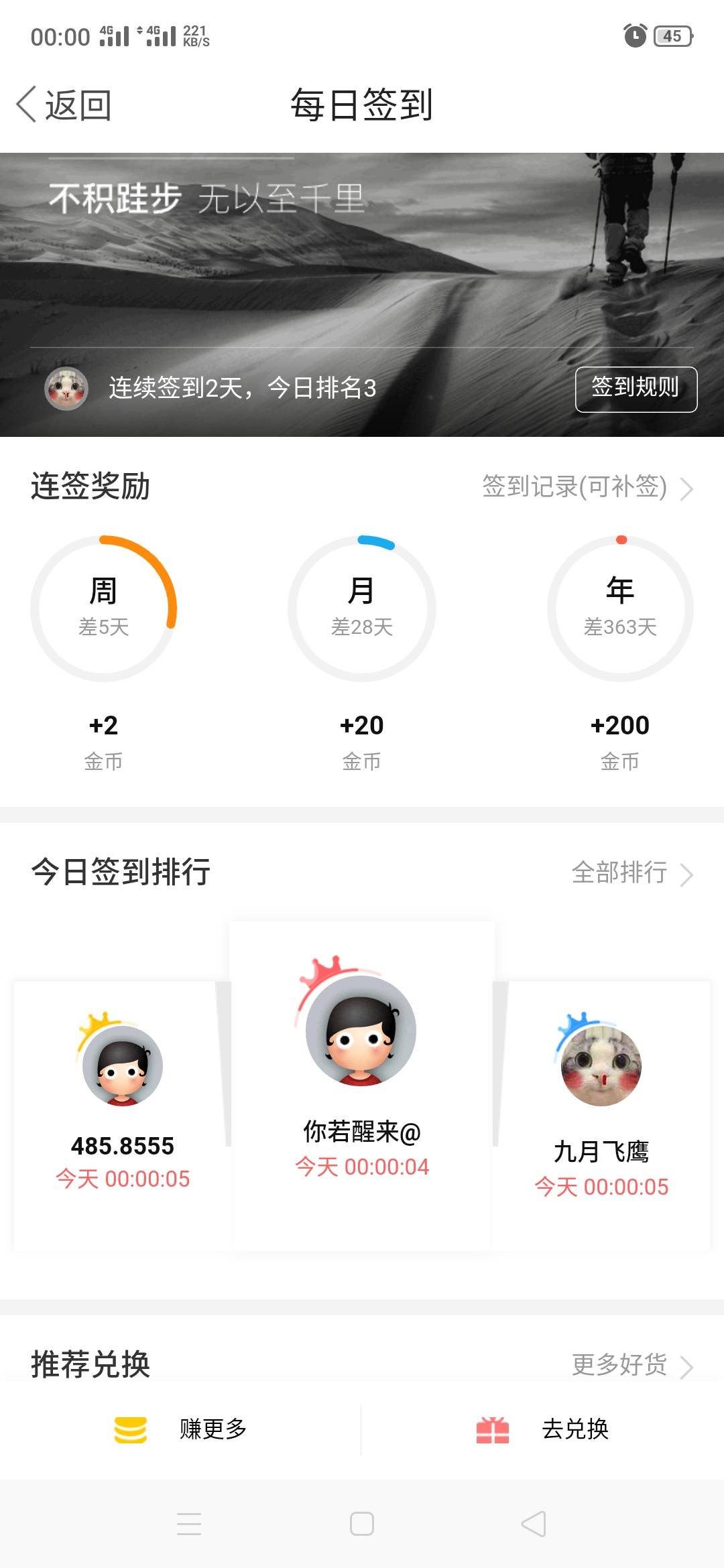
Task: Tap the 周 weekly reward circle
Action: coord(103,608)
